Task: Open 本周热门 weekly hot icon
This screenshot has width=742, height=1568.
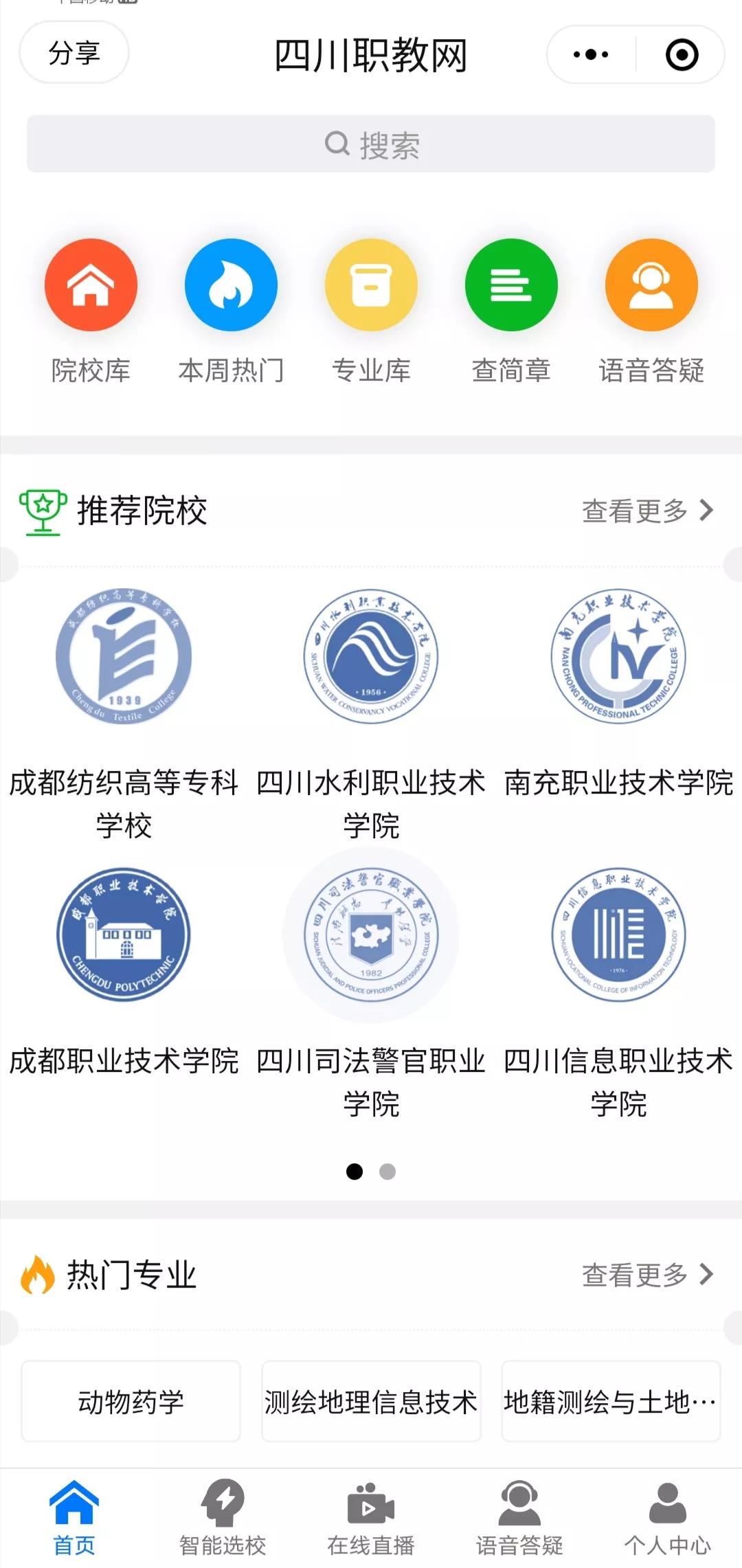Action: tap(230, 285)
